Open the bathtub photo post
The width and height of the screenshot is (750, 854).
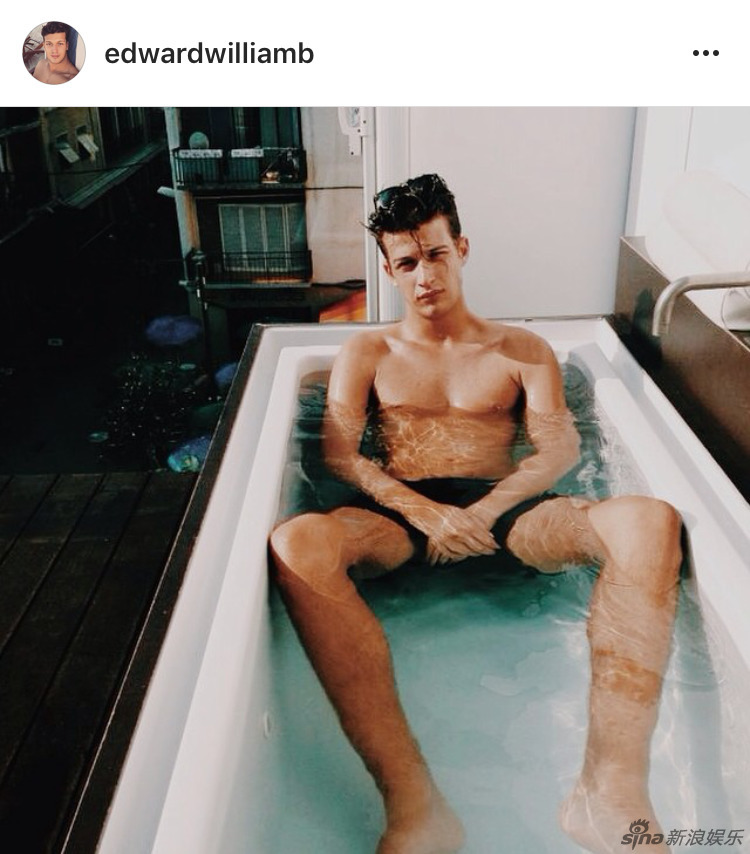coord(375,480)
